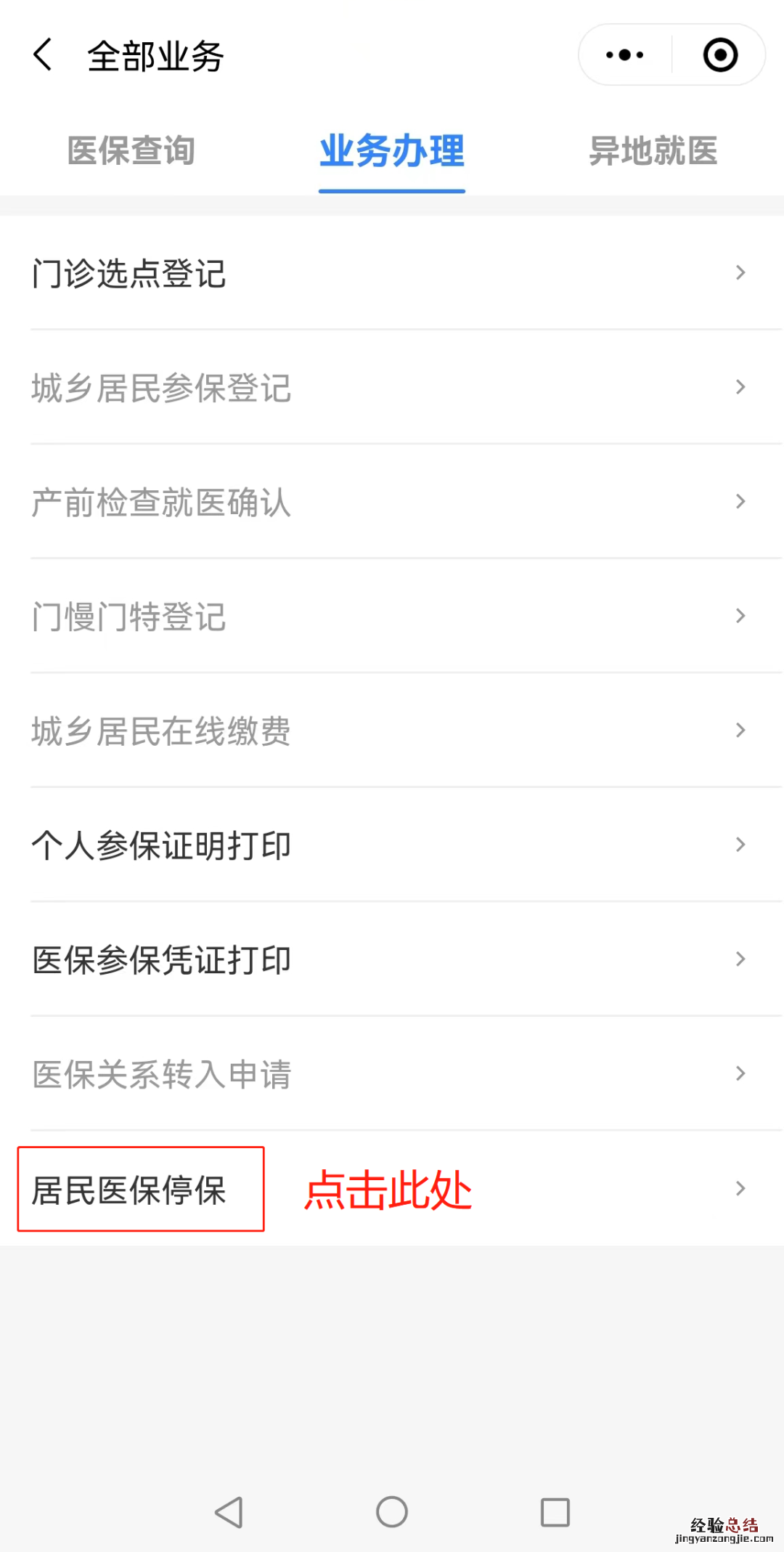784x1552 pixels.
Task: Open the mini-program more options menu
Action: pos(625,55)
